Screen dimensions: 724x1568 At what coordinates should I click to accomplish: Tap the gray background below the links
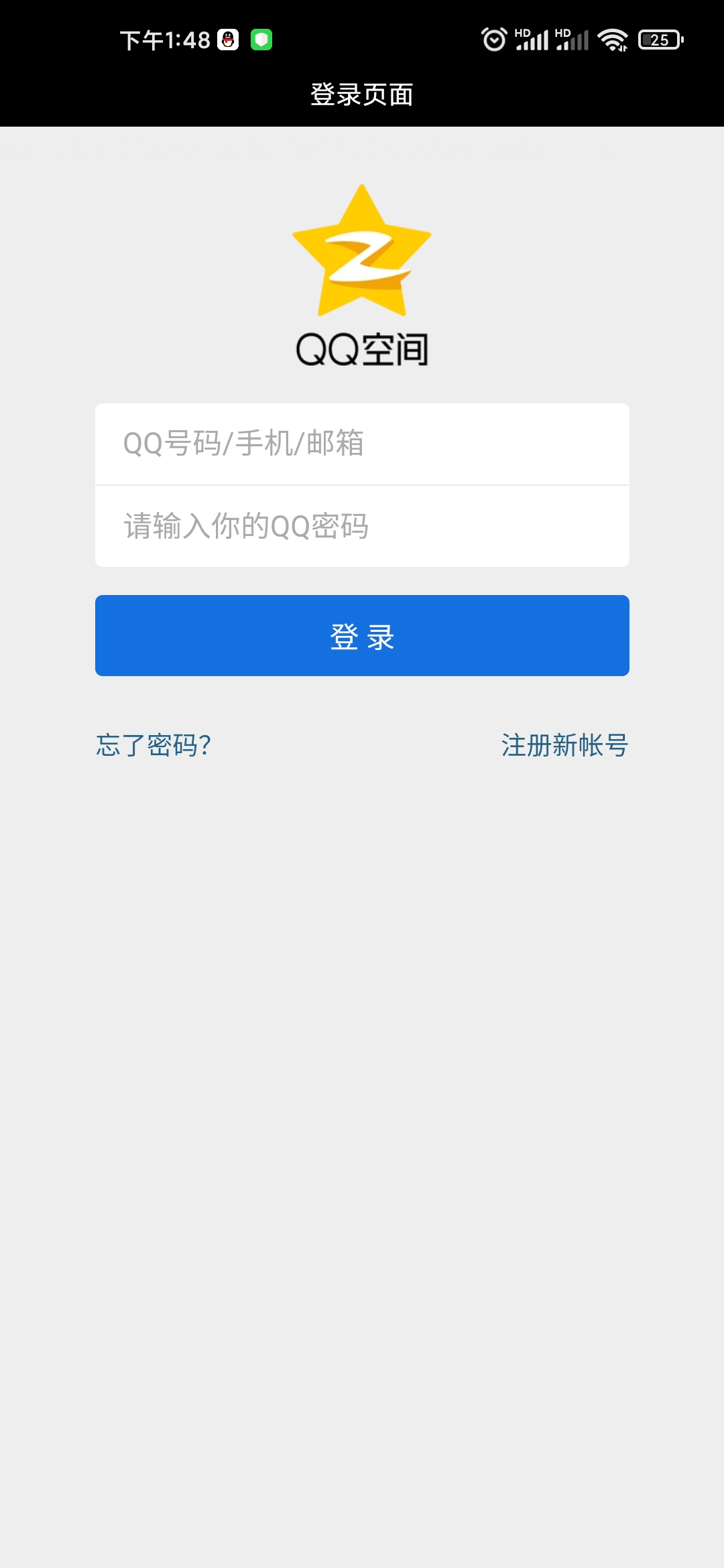(362, 1072)
